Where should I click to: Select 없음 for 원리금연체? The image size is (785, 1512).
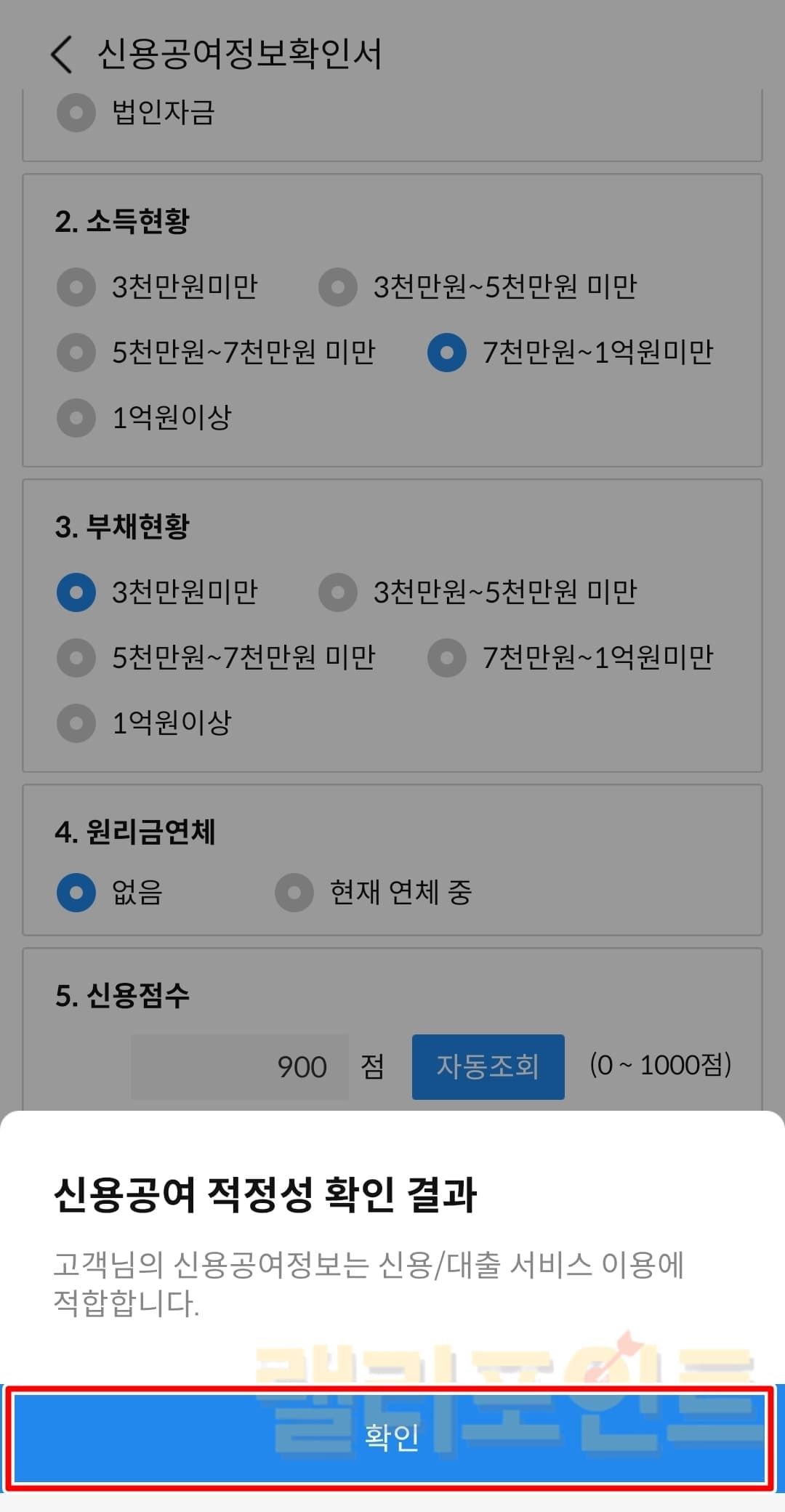click(x=76, y=893)
